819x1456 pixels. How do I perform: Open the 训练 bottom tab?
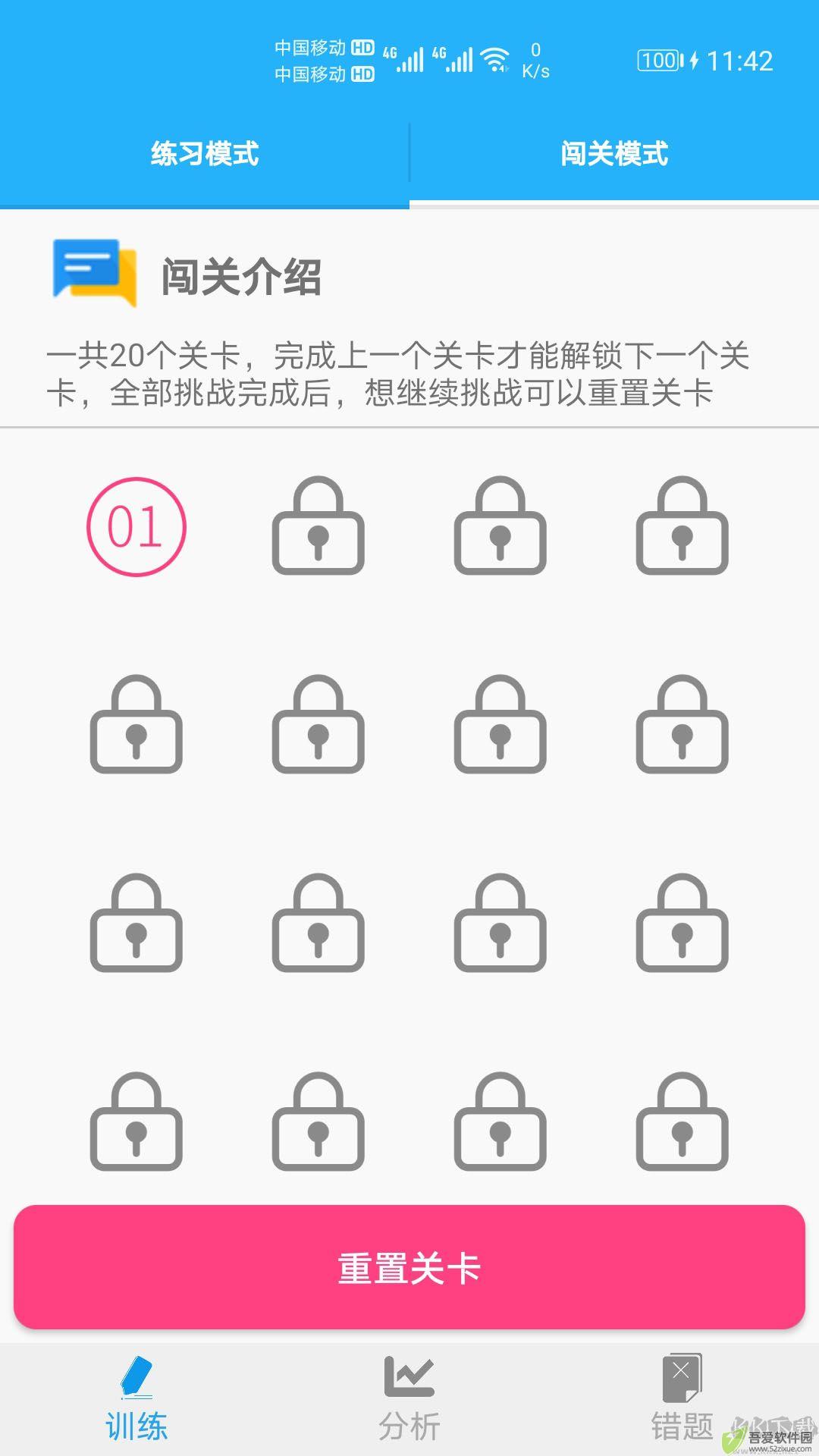[136, 1399]
